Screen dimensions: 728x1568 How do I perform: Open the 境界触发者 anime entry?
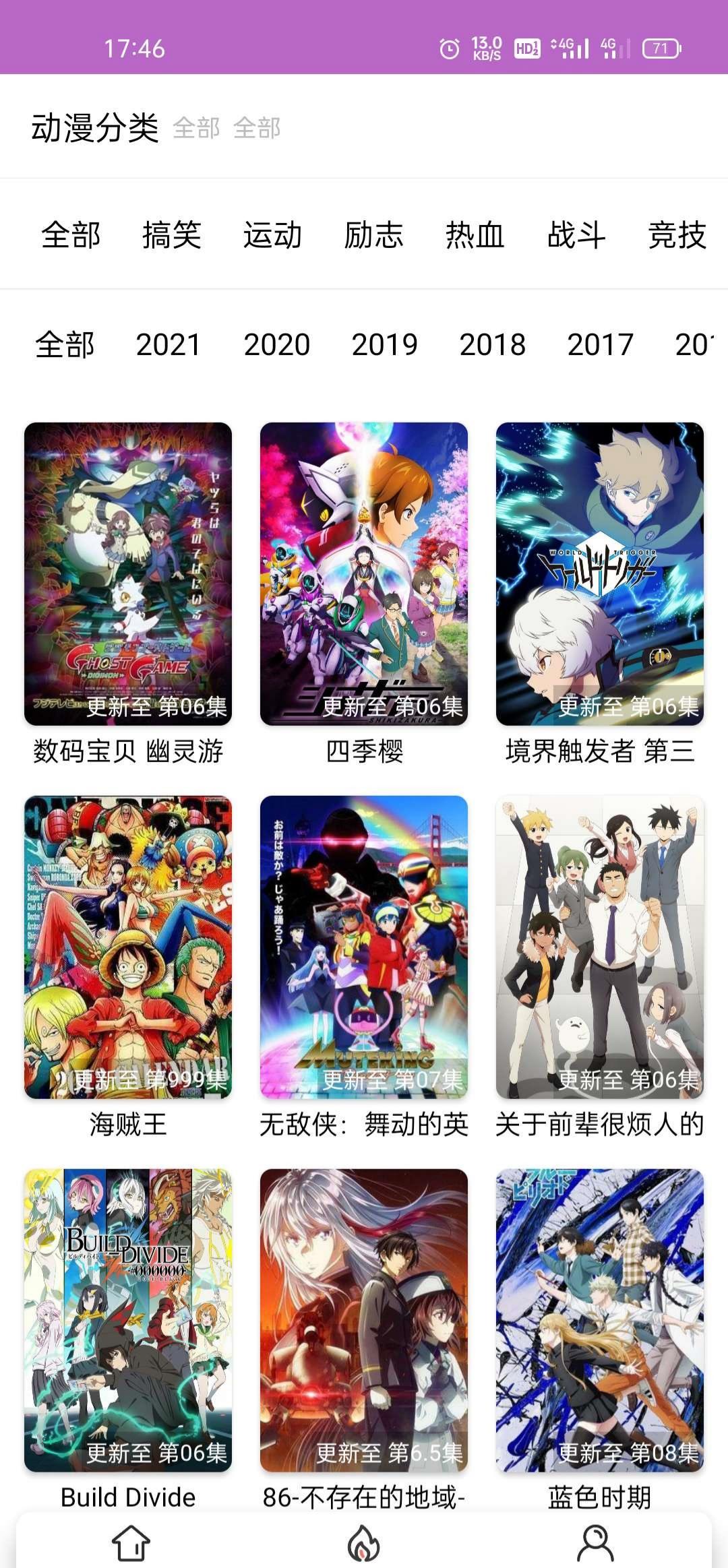(597, 573)
